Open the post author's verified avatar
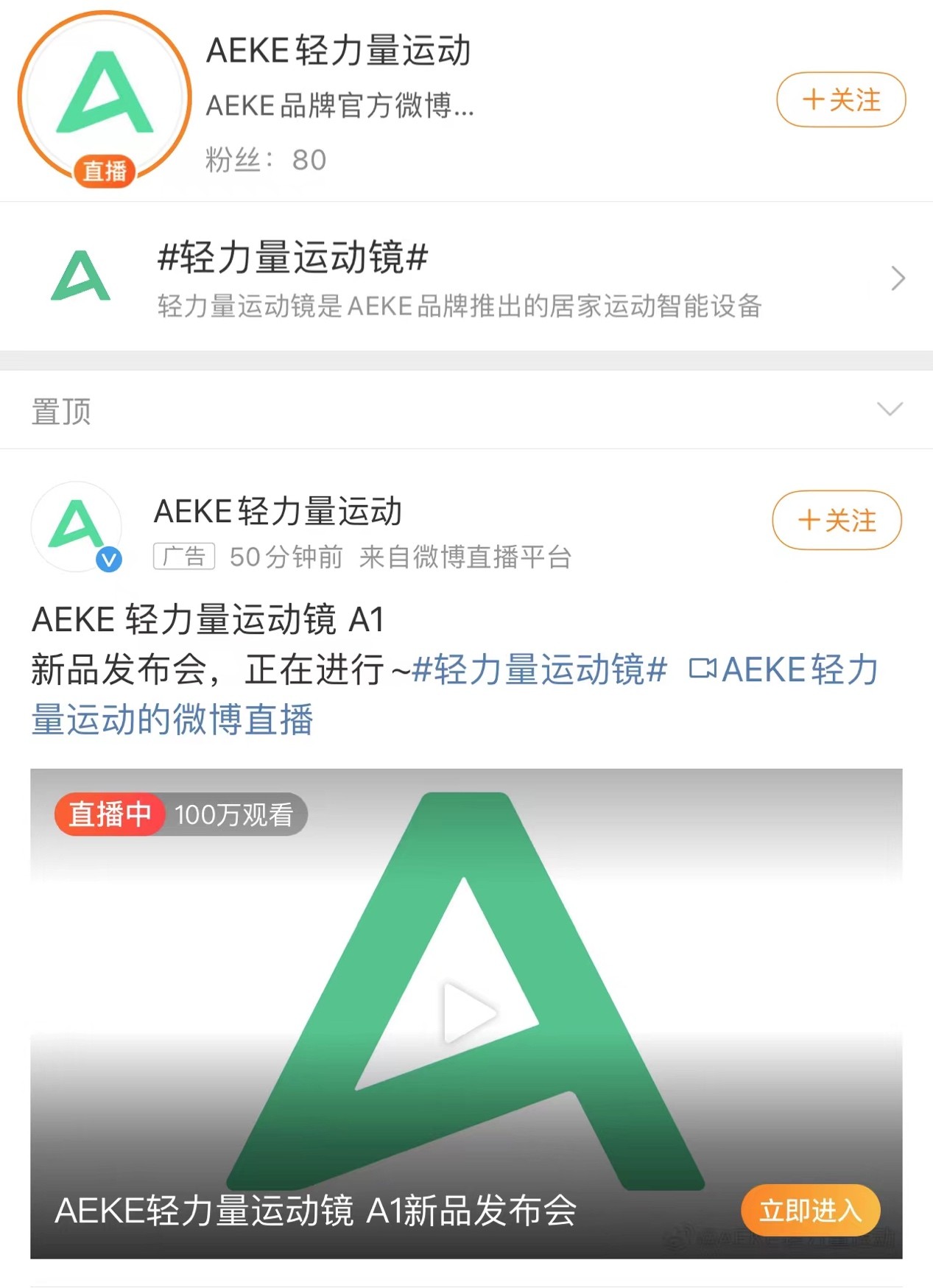933x1288 pixels. click(77, 527)
